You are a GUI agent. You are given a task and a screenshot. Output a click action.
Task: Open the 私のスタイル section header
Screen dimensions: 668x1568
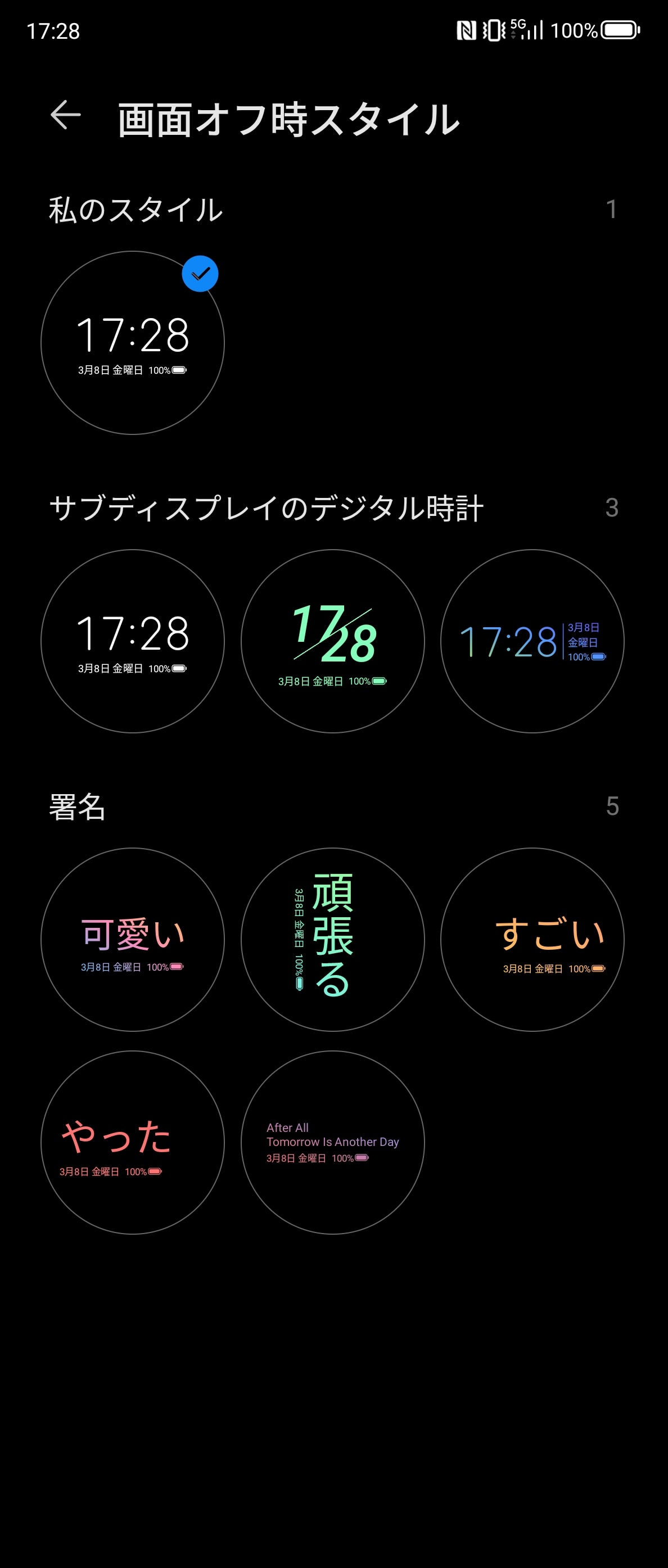coord(135,210)
